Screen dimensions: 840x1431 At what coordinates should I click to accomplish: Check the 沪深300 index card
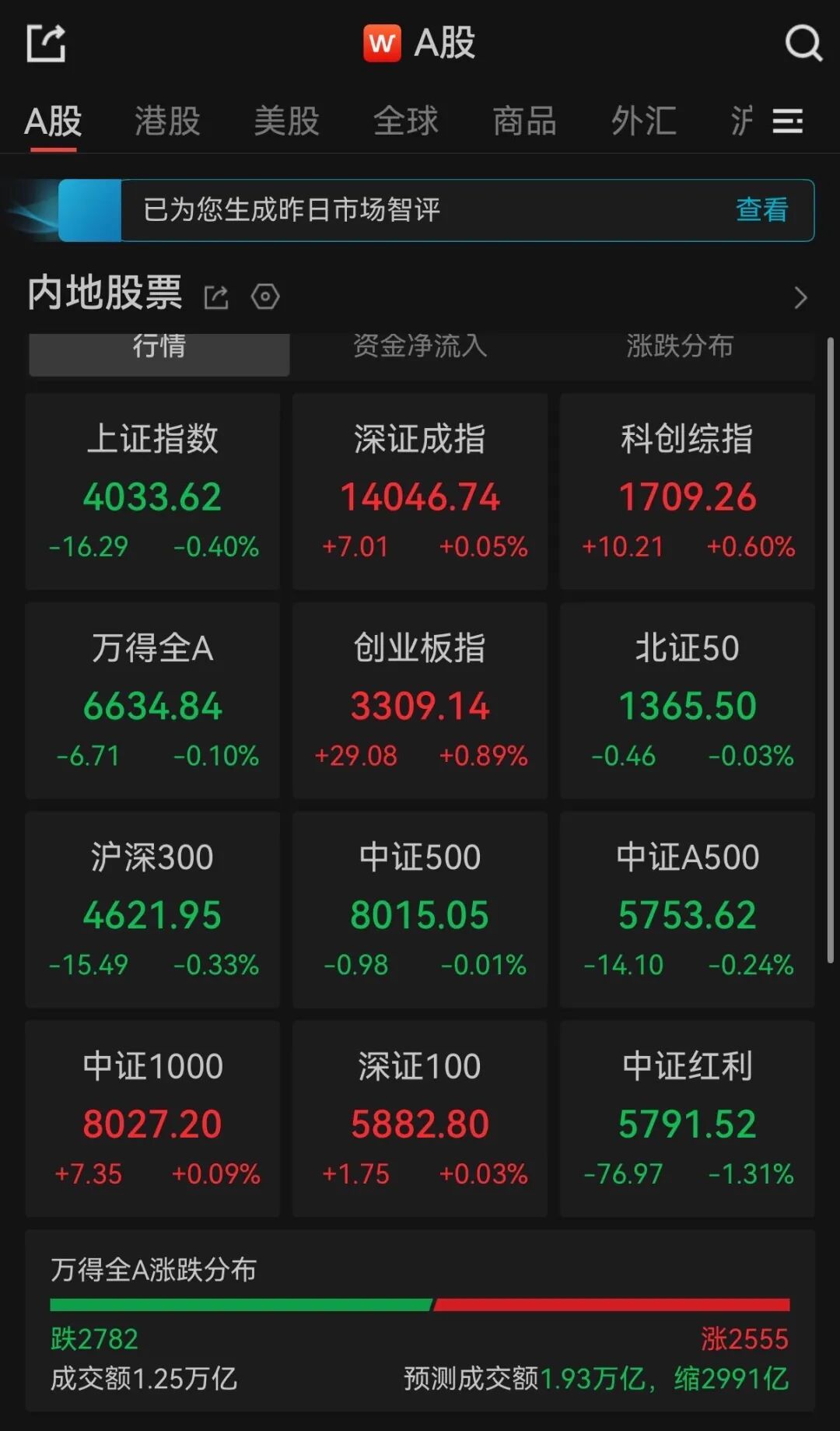click(152, 910)
